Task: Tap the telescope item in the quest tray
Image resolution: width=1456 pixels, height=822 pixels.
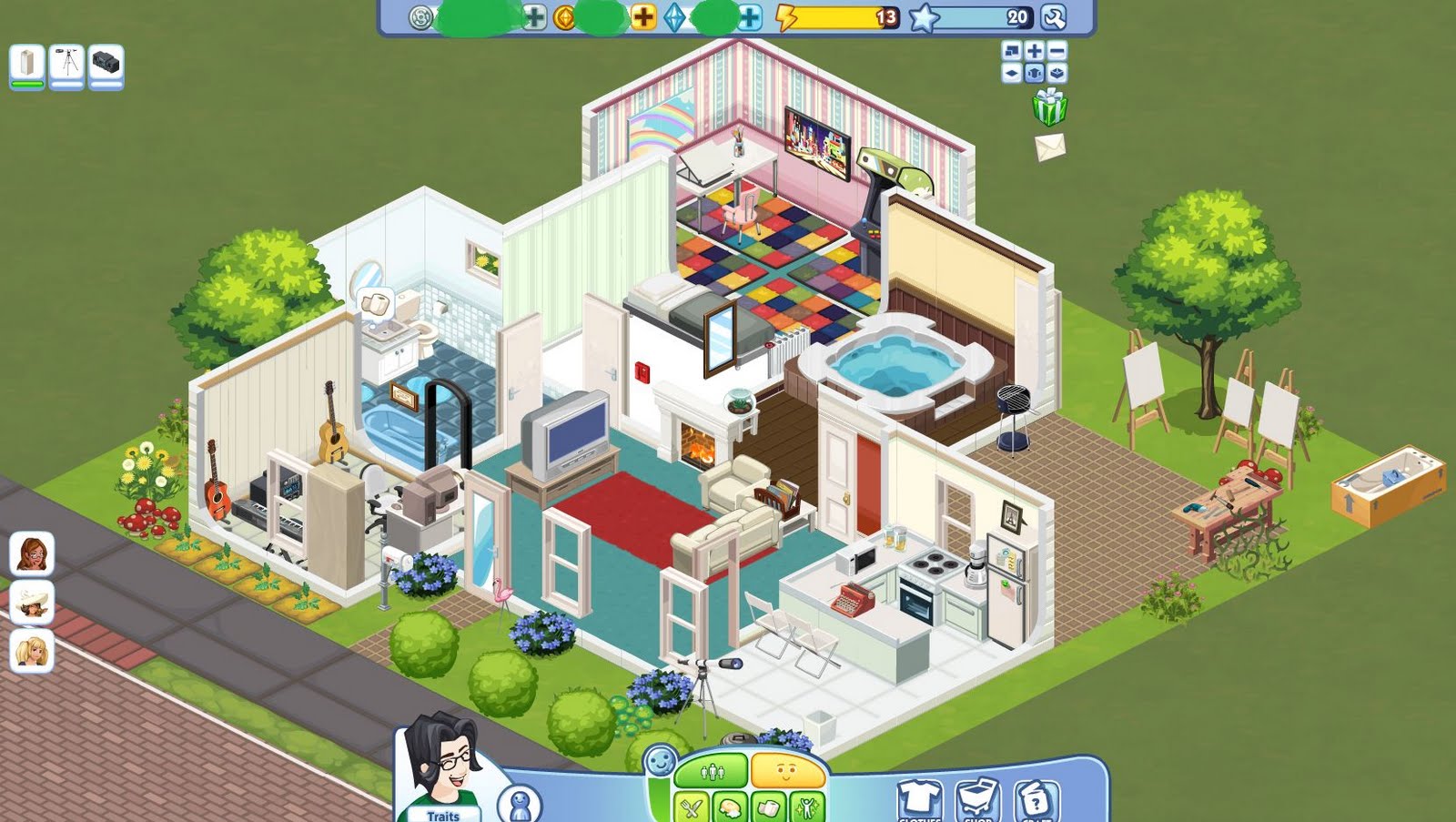Action: click(67, 66)
